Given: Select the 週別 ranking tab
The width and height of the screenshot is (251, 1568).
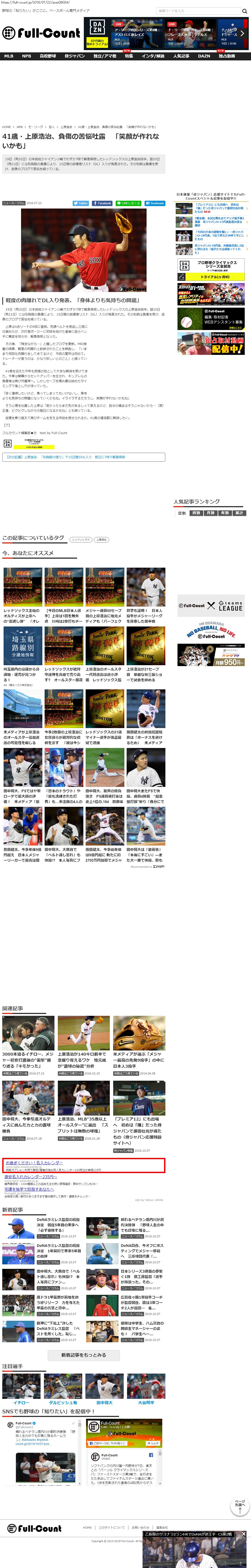Looking at the screenshot, I should click(196, 513).
